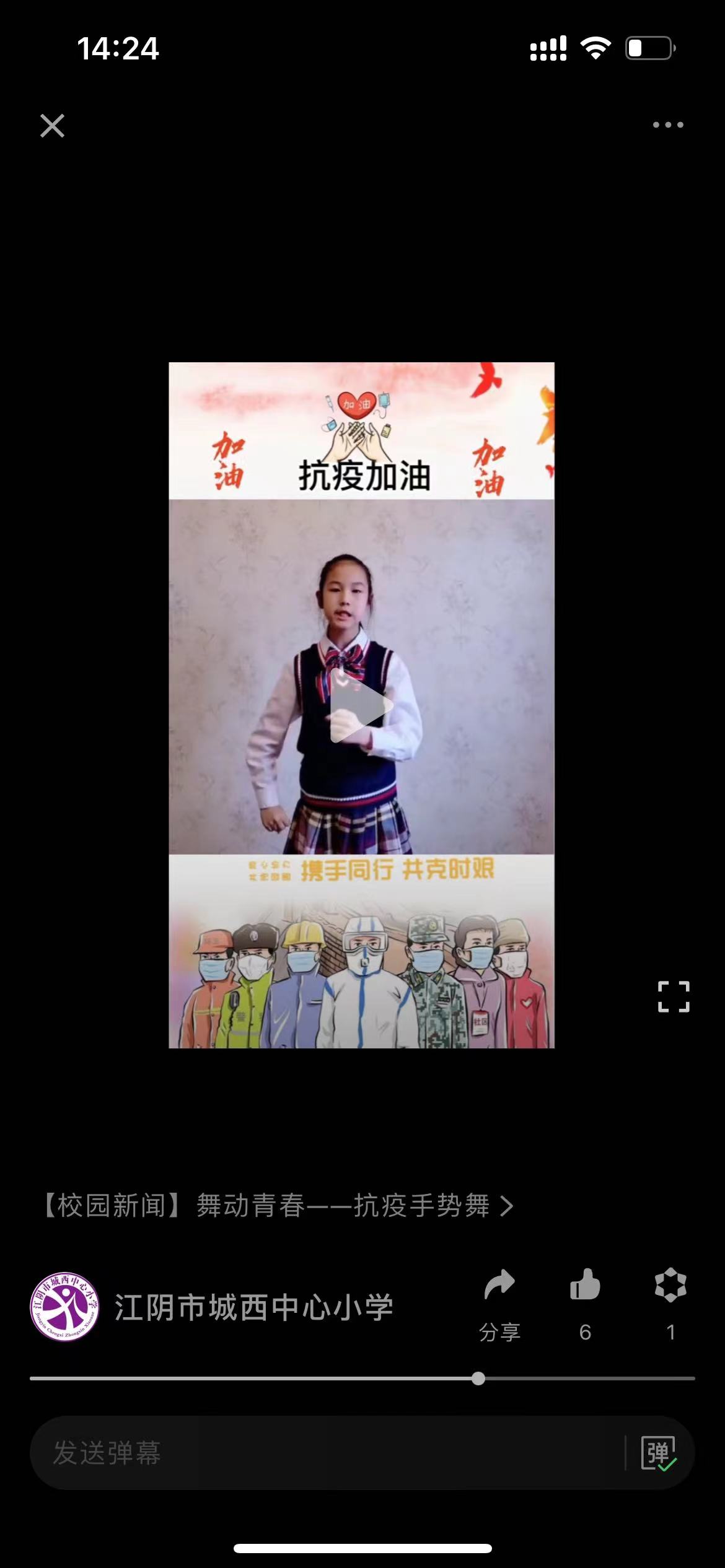
Task: Focus the 发送弹幕 input field
Action: 322,1453
